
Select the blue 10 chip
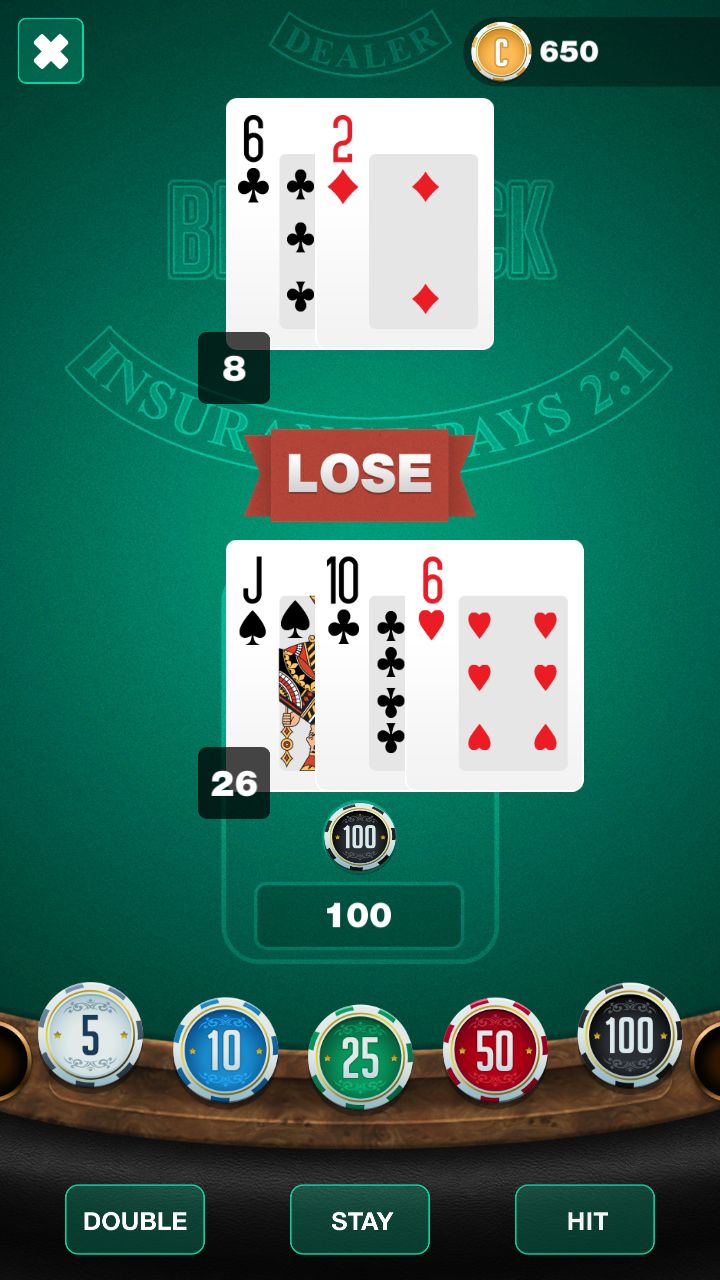tap(225, 1050)
